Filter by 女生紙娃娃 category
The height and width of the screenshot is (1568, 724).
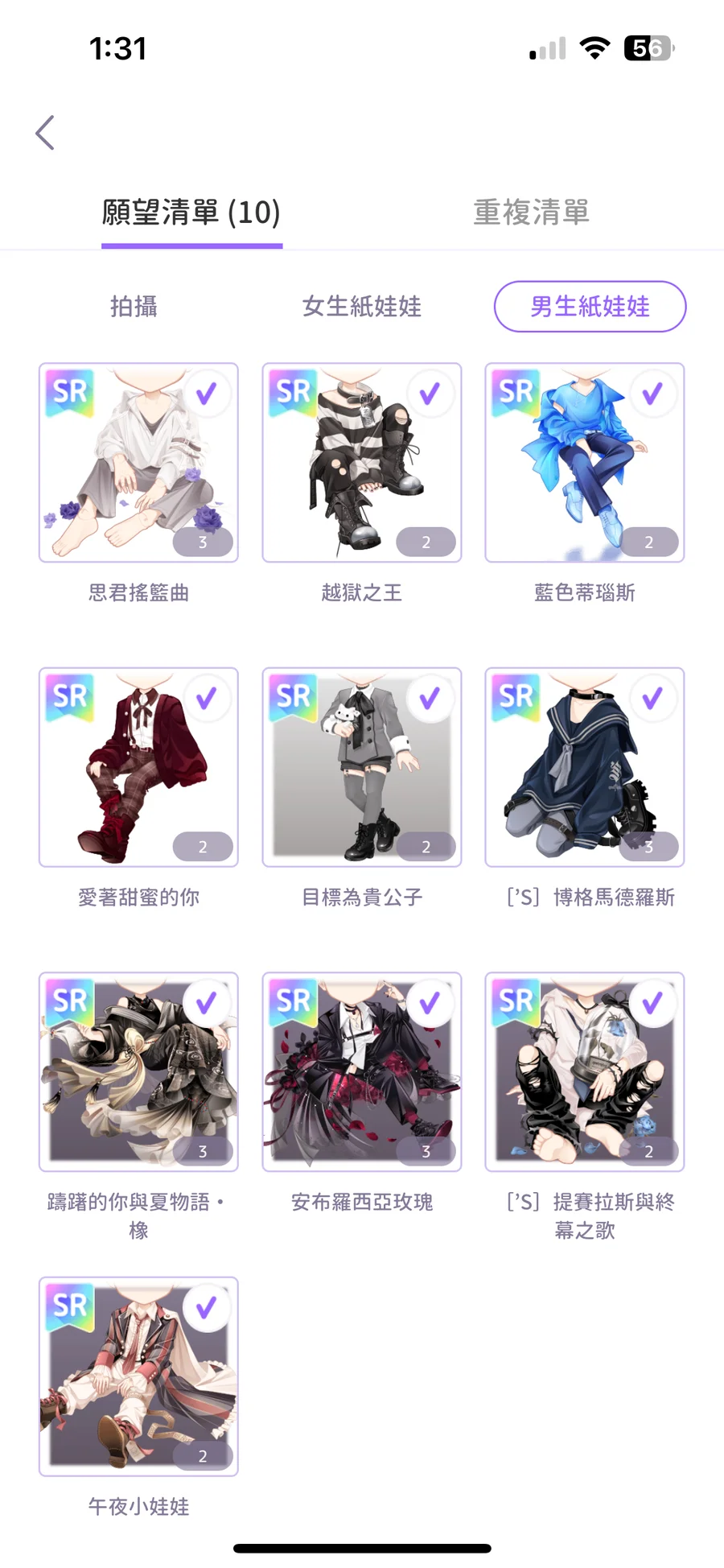[361, 307]
